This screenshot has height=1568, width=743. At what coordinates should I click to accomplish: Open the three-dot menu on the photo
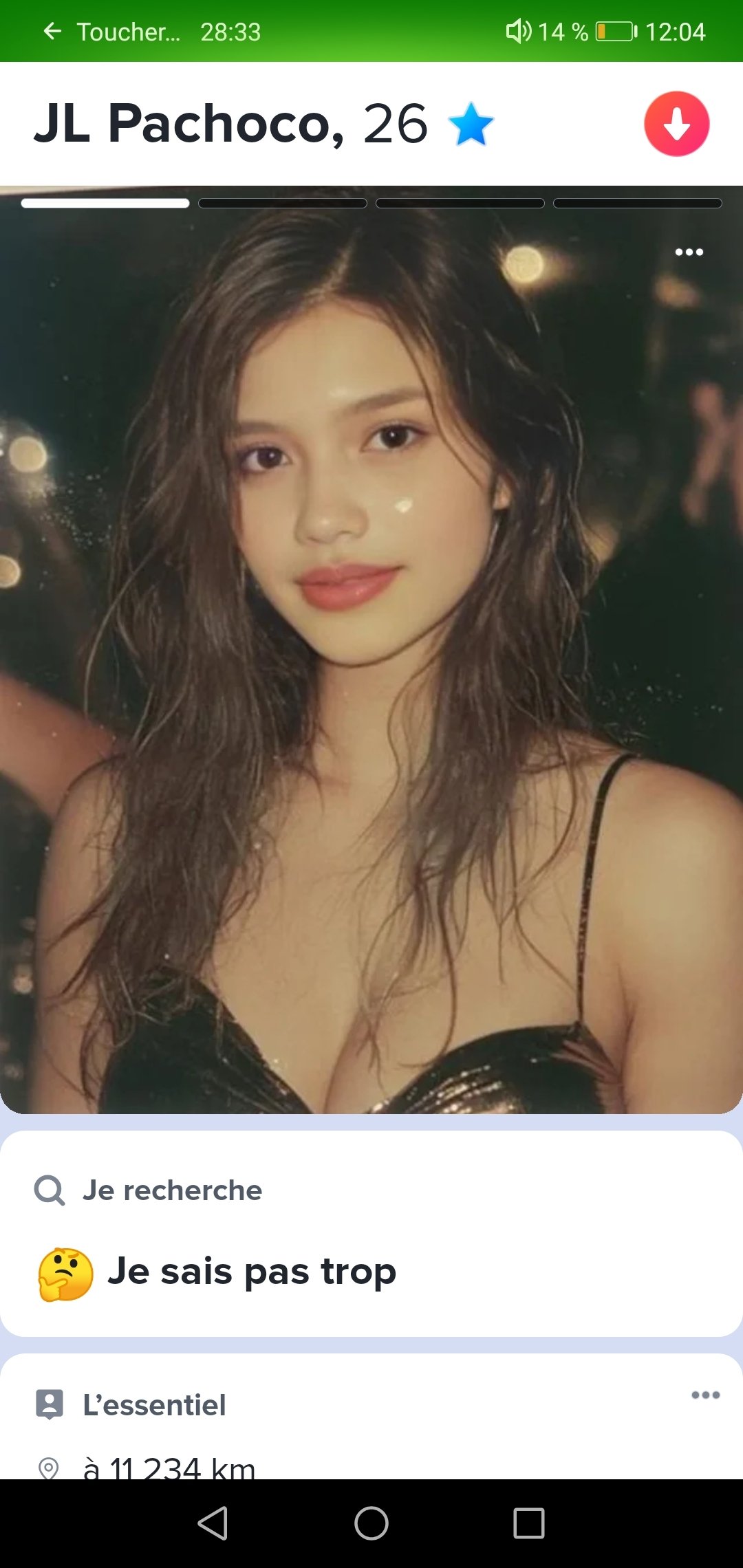click(689, 252)
